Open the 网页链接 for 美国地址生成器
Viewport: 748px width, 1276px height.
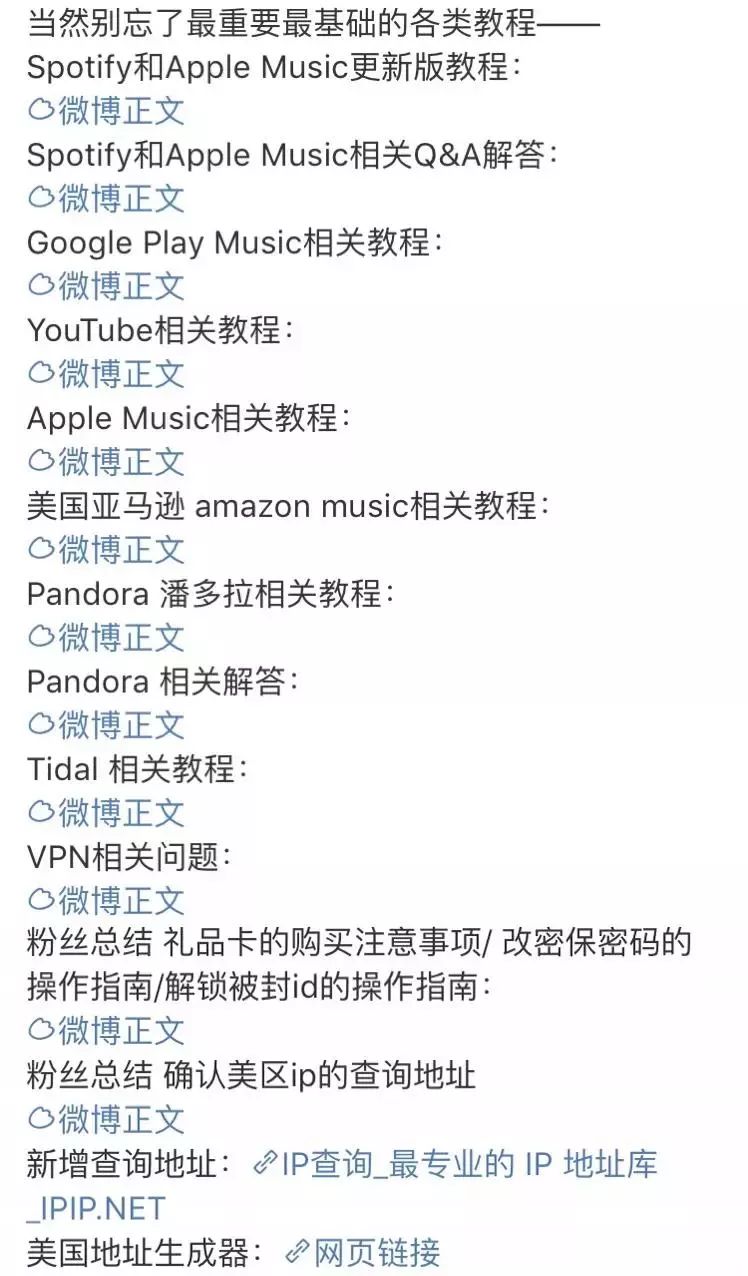click(363, 1251)
